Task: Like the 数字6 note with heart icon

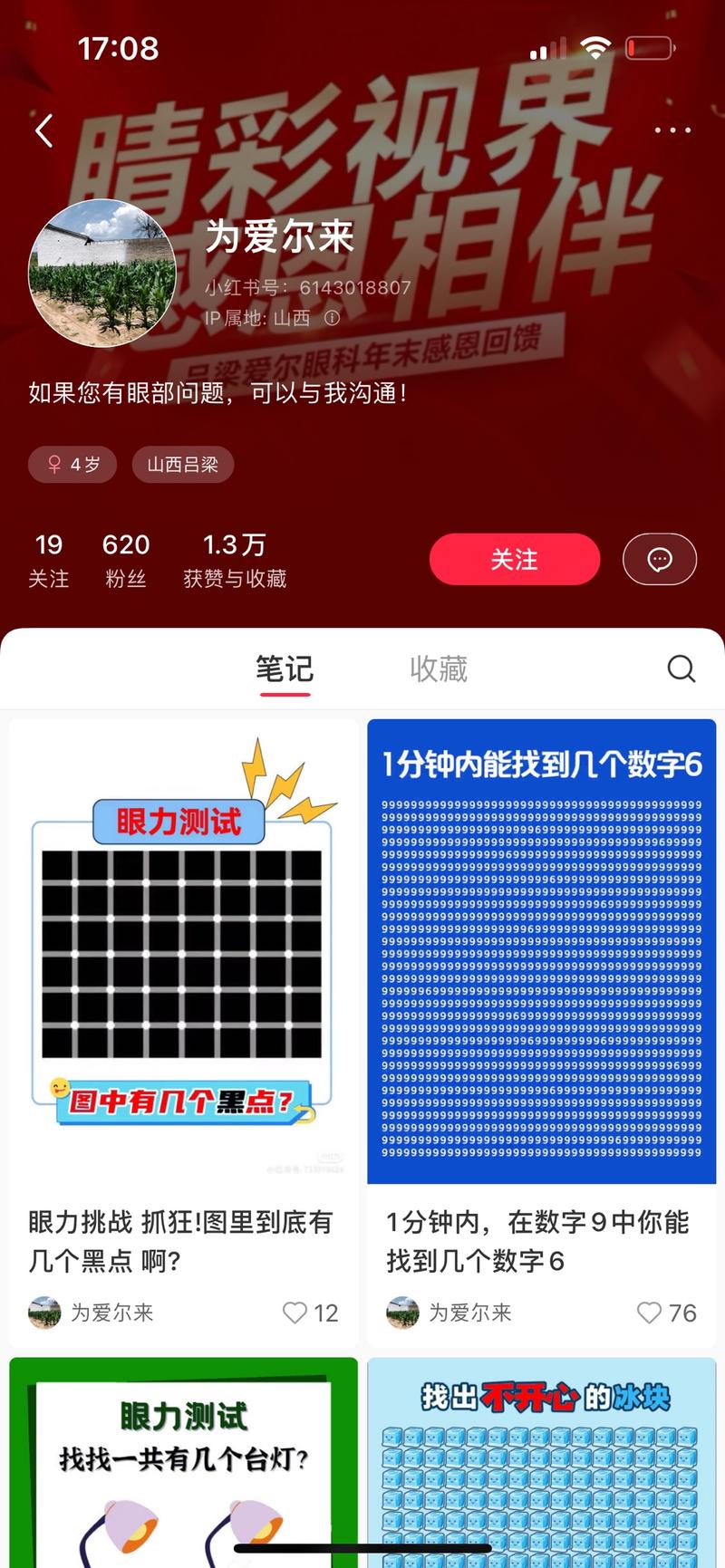Action: (x=649, y=1313)
